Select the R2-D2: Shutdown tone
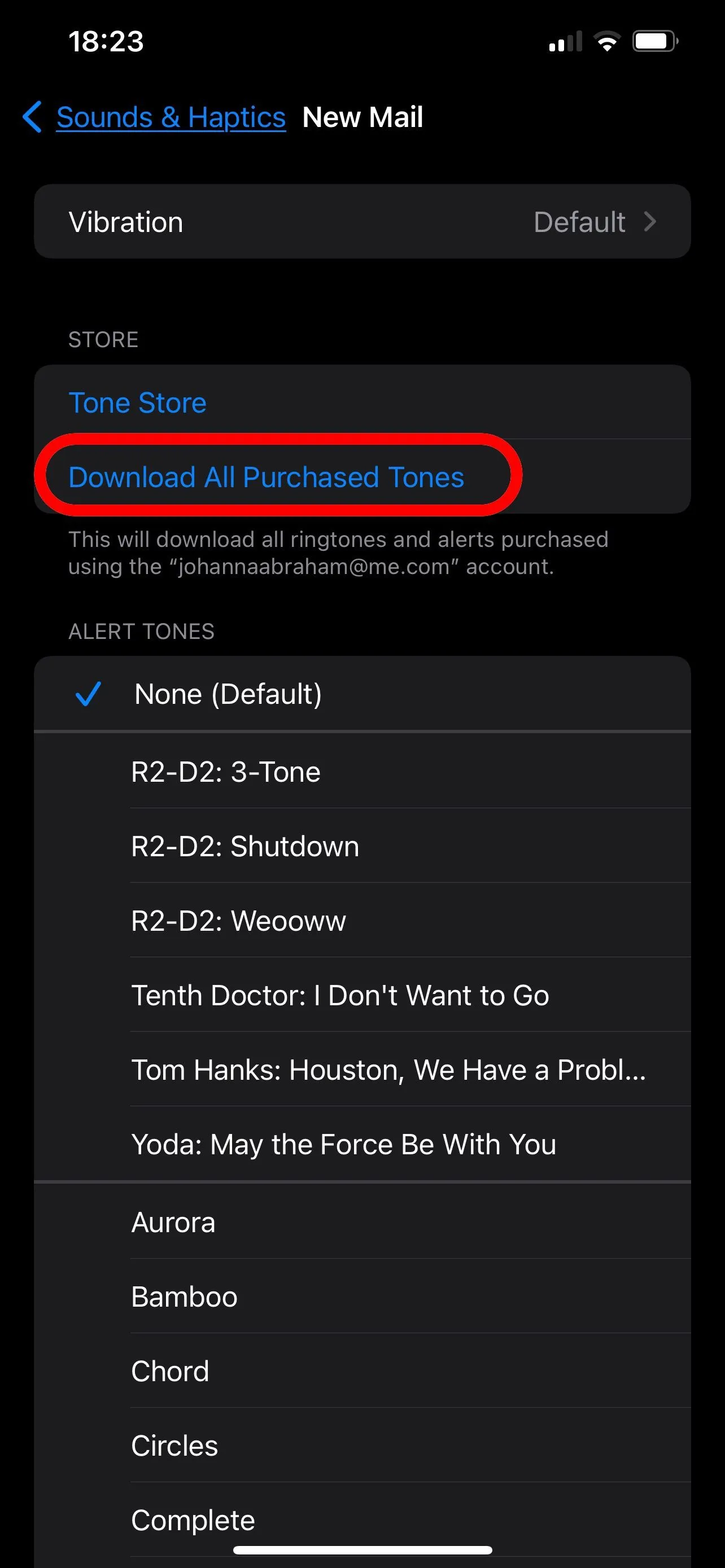Screen dimensions: 725x1568 [x=244, y=847]
